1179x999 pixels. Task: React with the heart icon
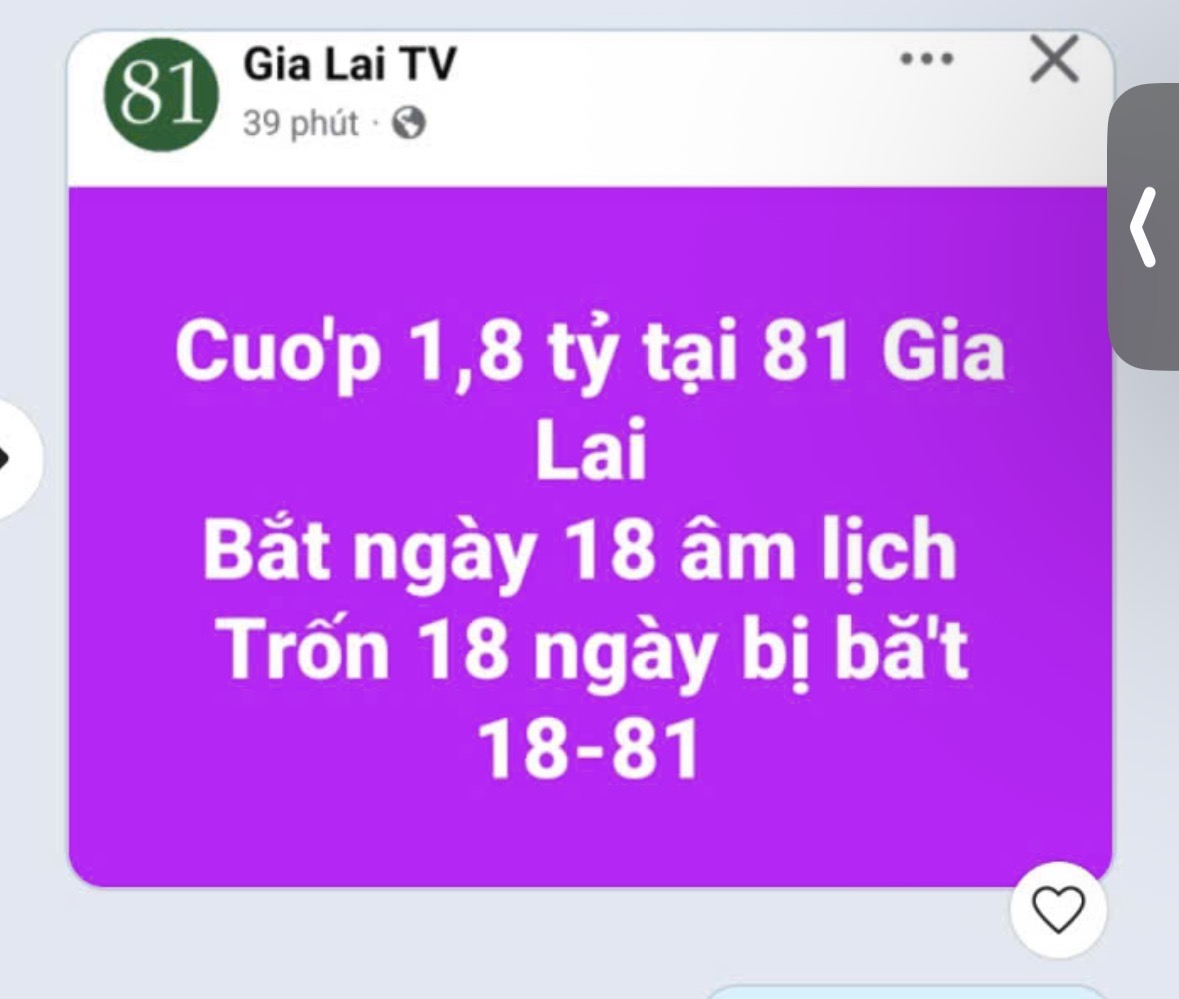(x=1057, y=908)
